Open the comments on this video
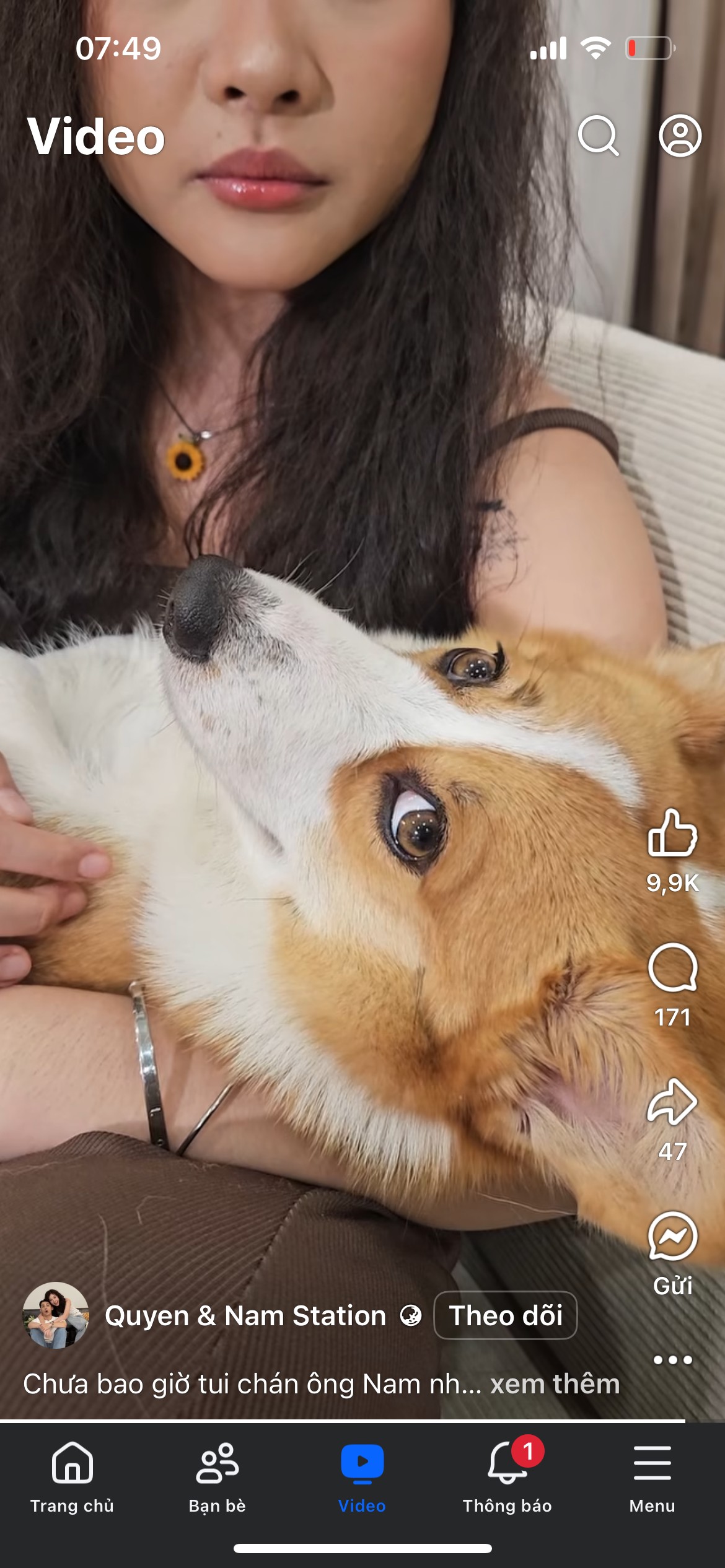Viewport: 725px width, 1568px height. [672, 968]
